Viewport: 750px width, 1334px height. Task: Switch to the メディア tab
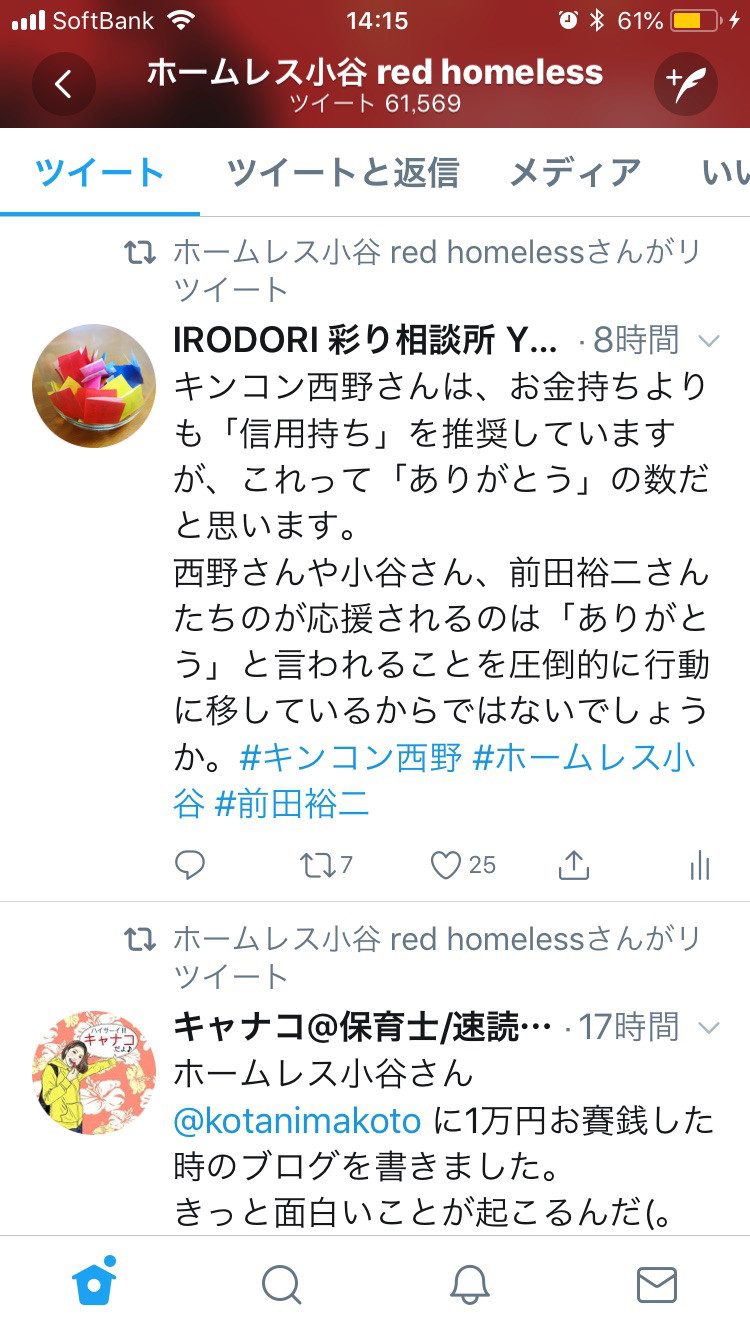(575, 173)
